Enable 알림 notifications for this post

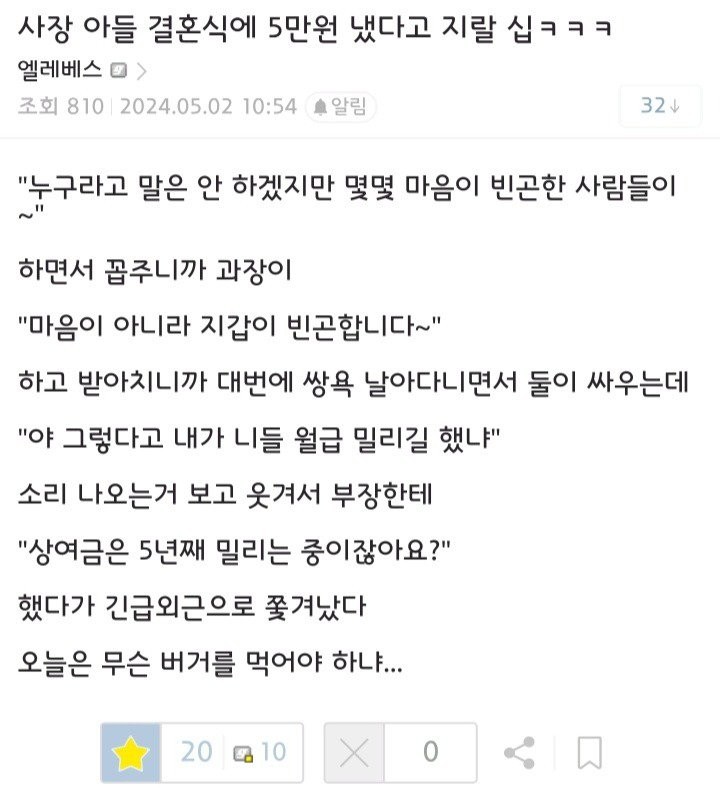tap(341, 106)
